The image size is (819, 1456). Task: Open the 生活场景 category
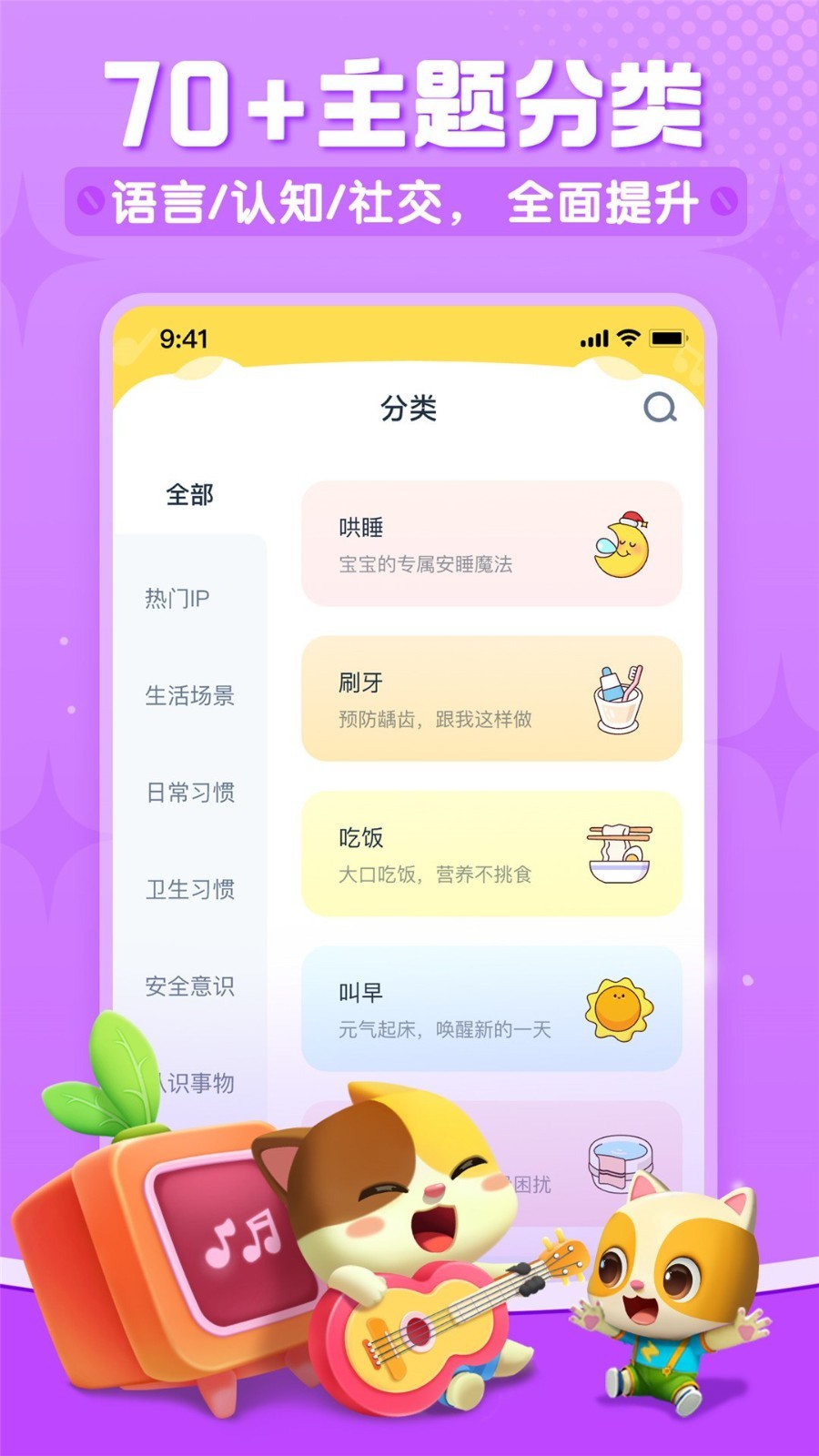click(x=190, y=696)
